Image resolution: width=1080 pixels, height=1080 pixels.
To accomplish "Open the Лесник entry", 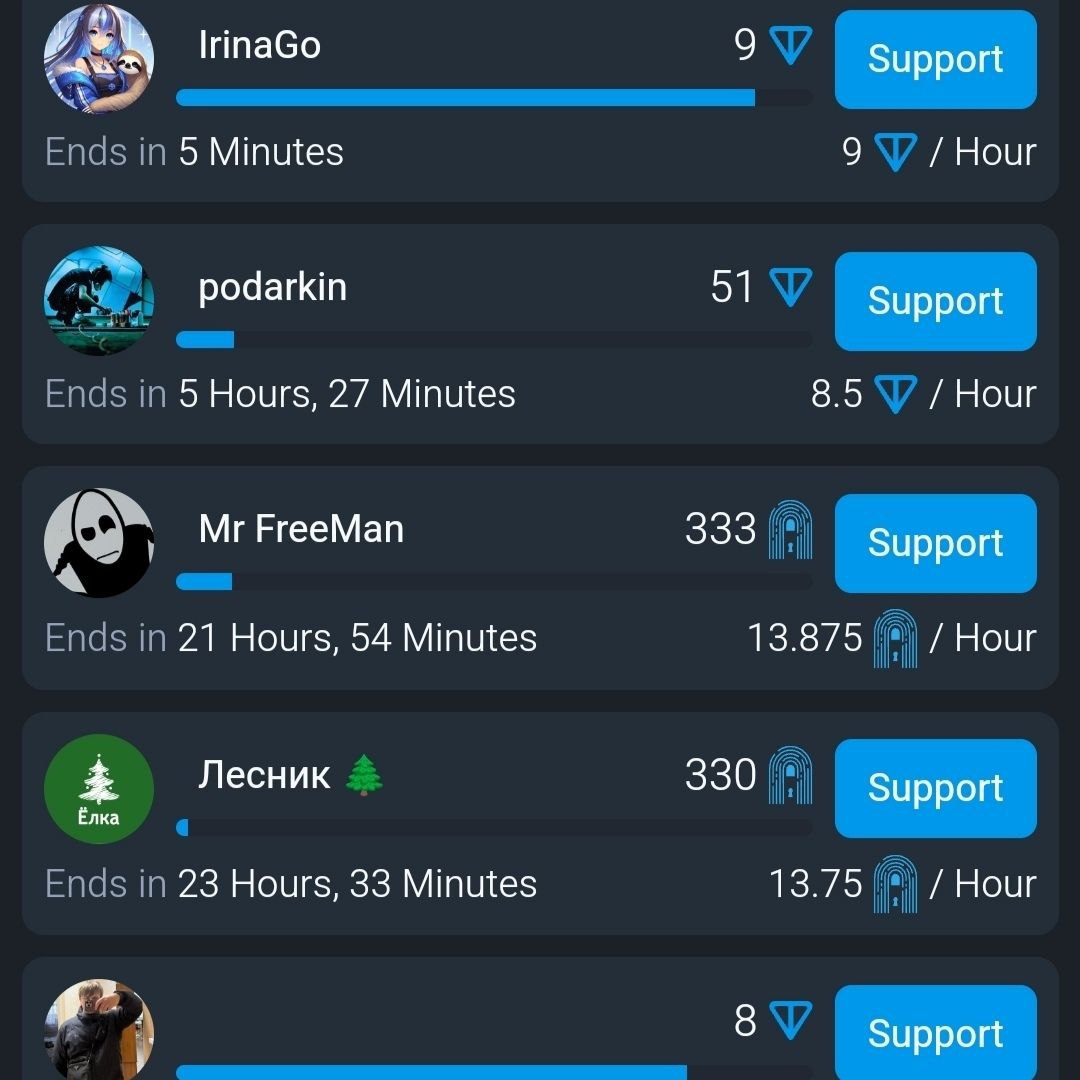I will click(264, 775).
